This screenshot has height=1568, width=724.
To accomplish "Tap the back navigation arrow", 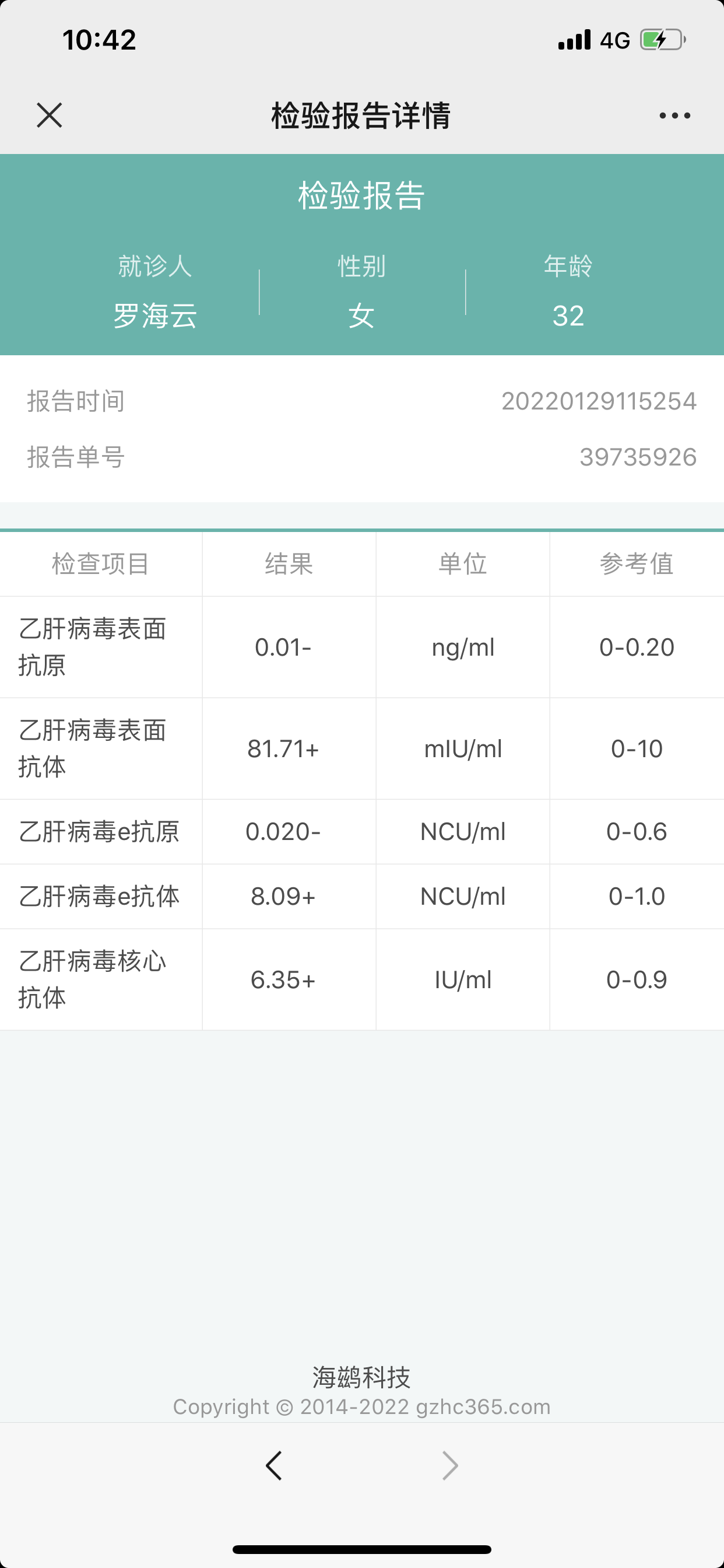I will [273, 1465].
